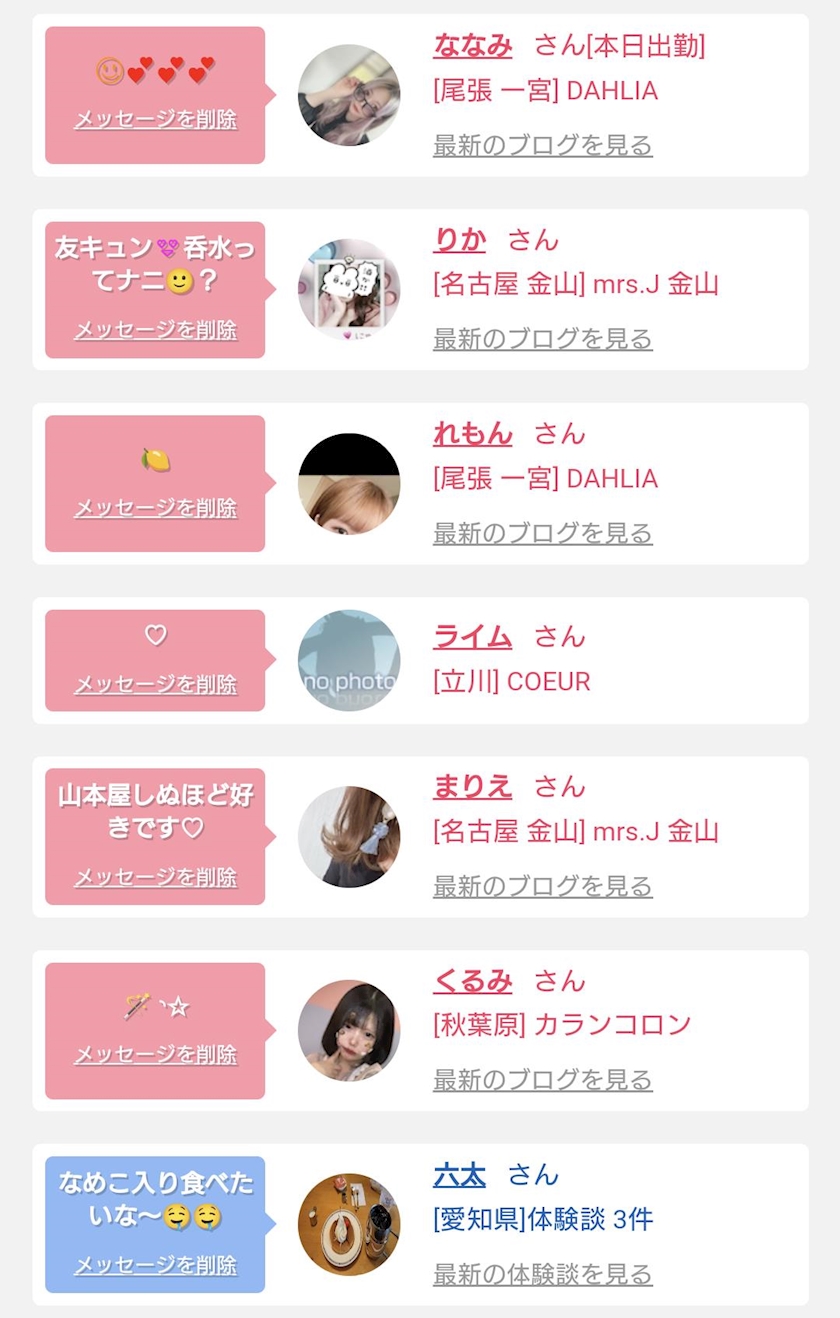The width and height of the screenshot is (840, 1318).
Task: View 六太's latest 体験談
Action: (x=542, y=1274)
